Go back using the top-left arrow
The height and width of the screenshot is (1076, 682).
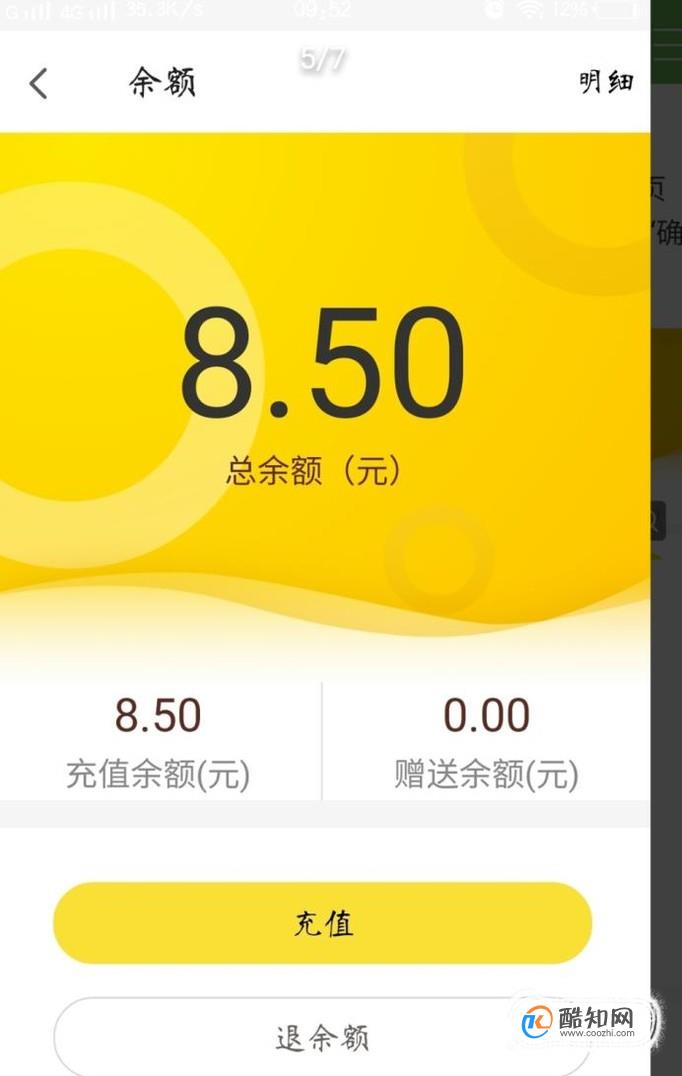tap(38, 83)
